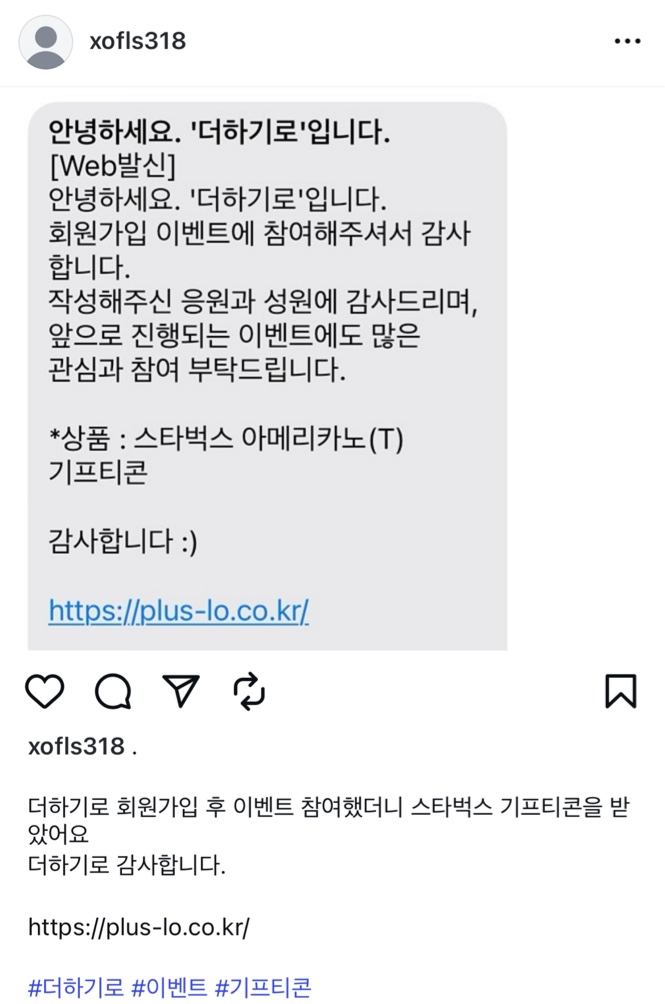
Task: Open the #이벤트 hashtag
Action: click(x=170, y=988)
